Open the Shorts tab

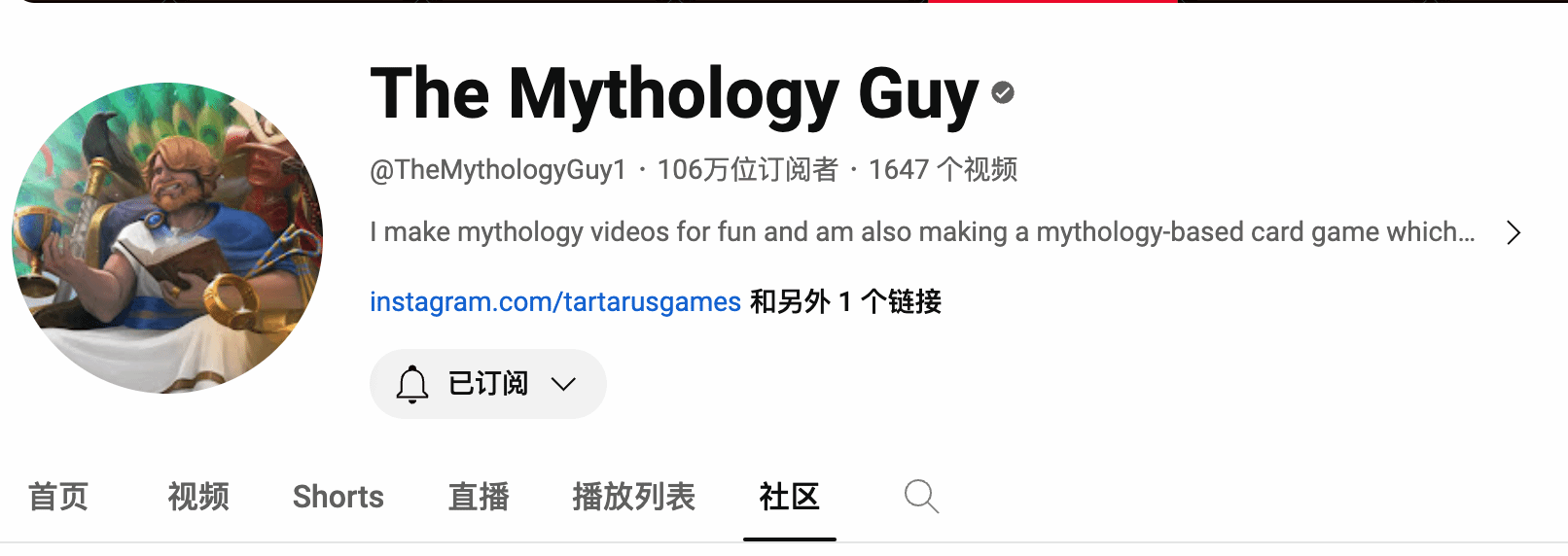339,497
